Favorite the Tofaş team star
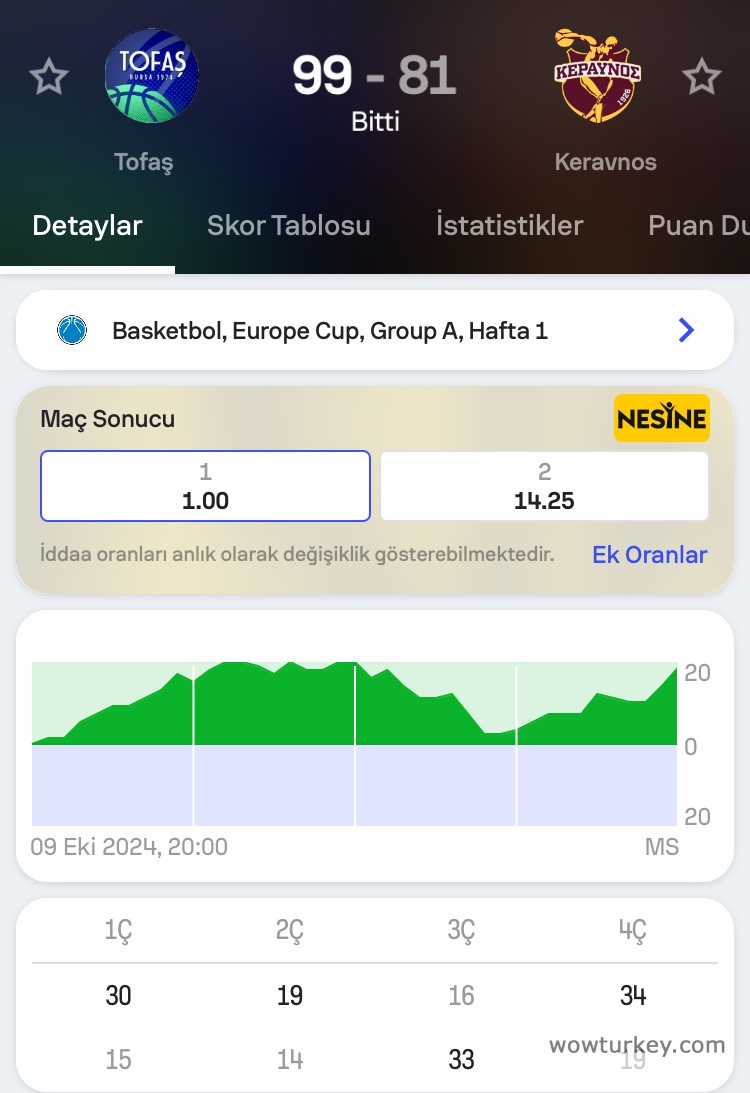This screenshot has height=1093, width=750. click(x=48, y=77)
